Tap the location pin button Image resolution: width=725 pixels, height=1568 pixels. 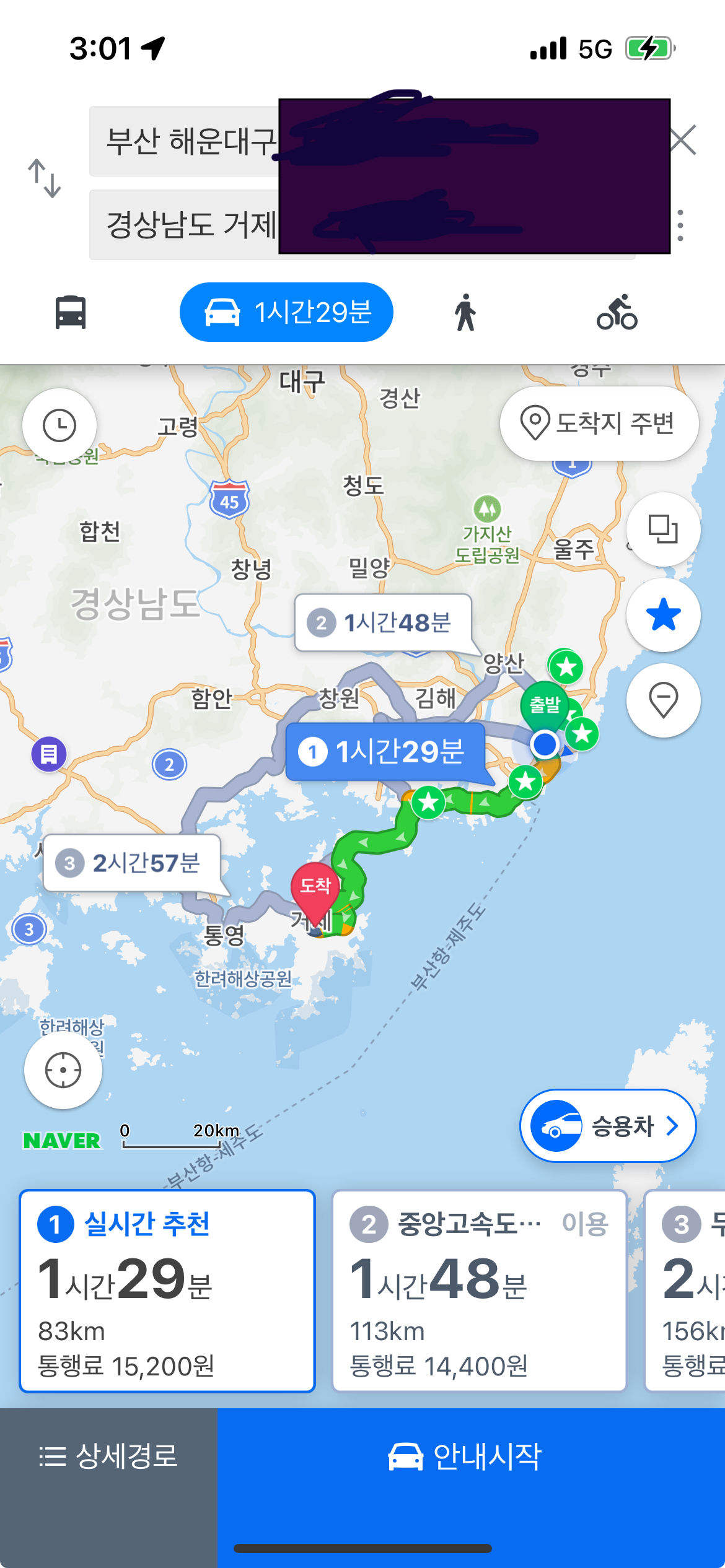point(663,700)
